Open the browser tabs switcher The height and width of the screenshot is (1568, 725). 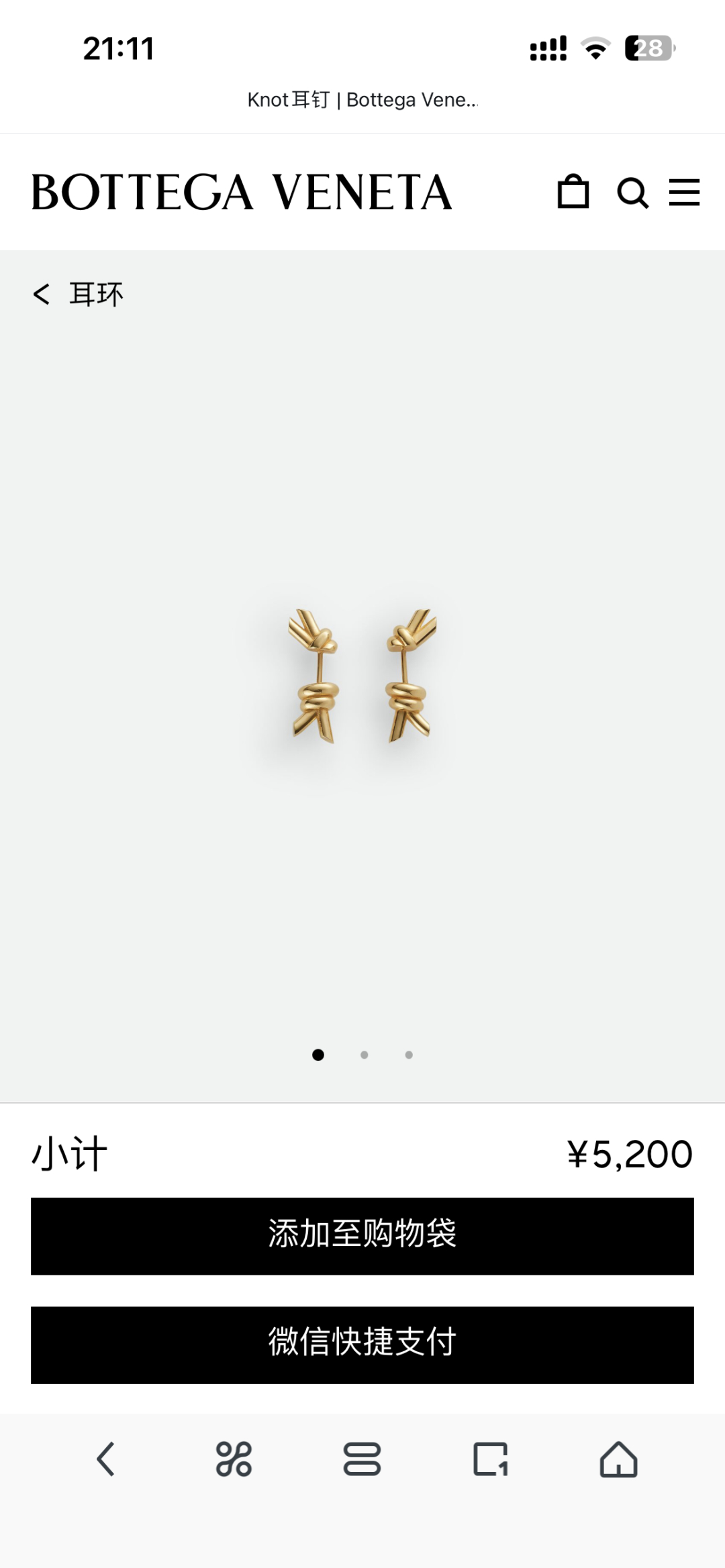[491, 1459]
